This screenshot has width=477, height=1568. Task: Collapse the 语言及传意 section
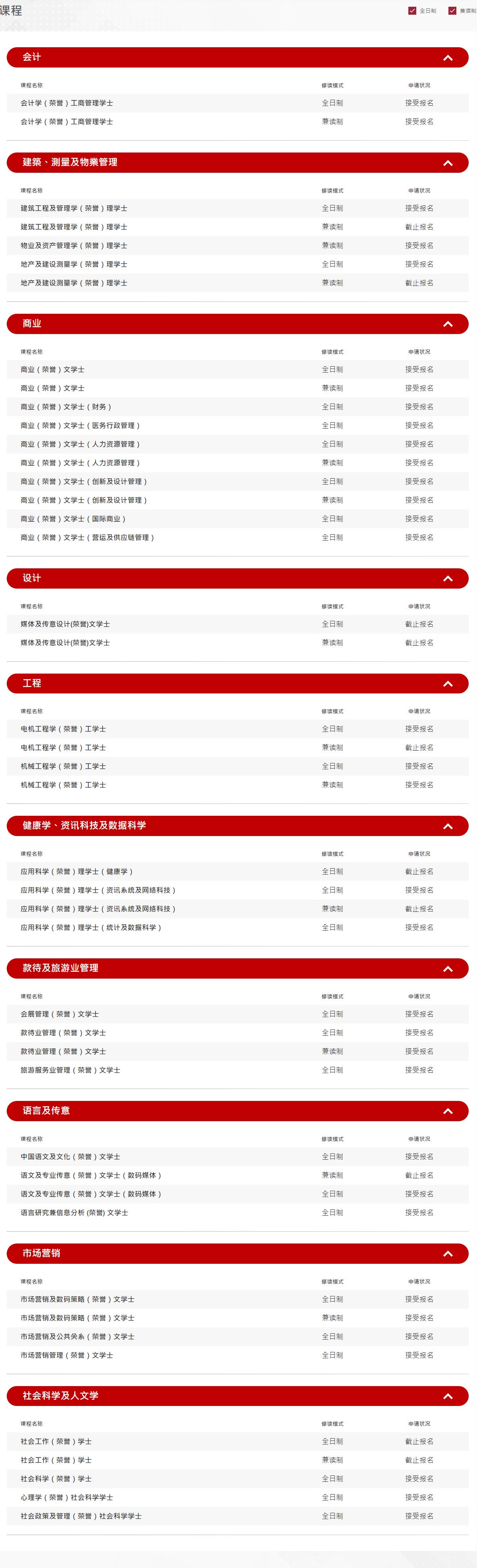coord(448,1112)
